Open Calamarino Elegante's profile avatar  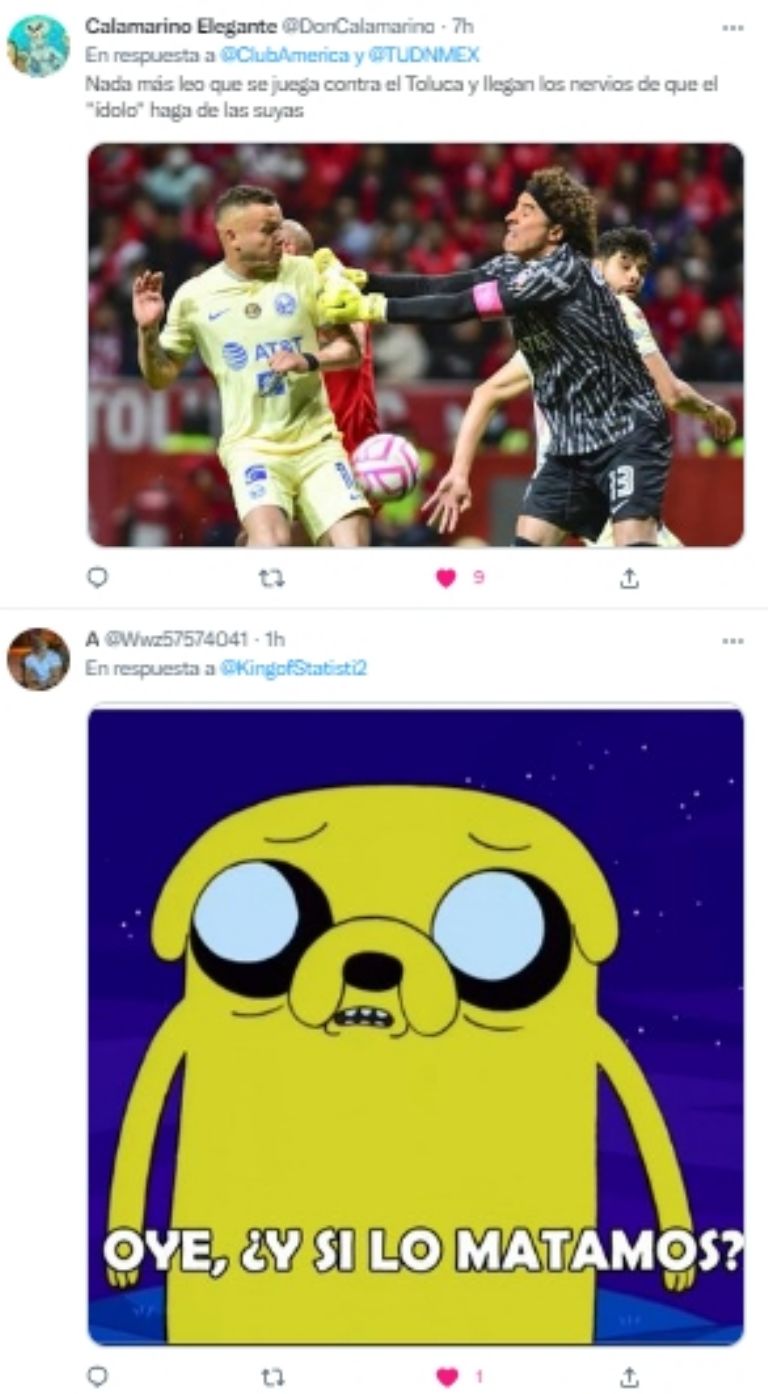pos(38,46)
